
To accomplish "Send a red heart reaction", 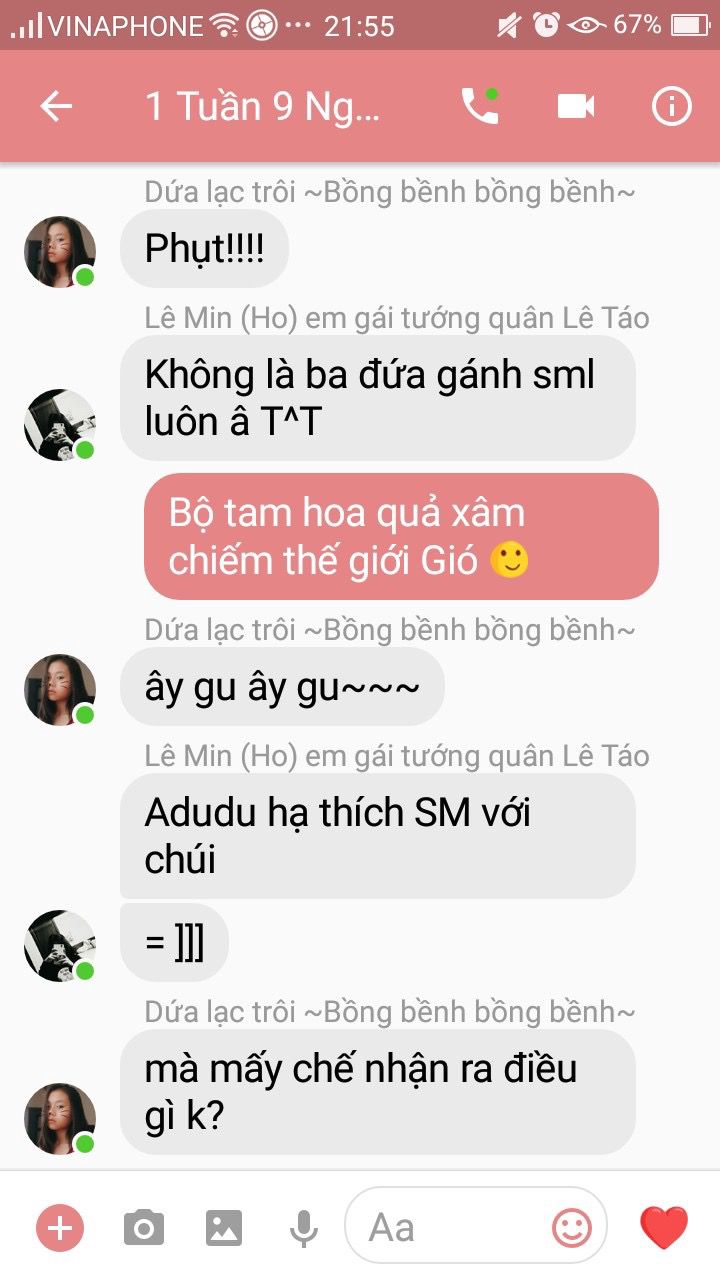I will (664, 1227).
